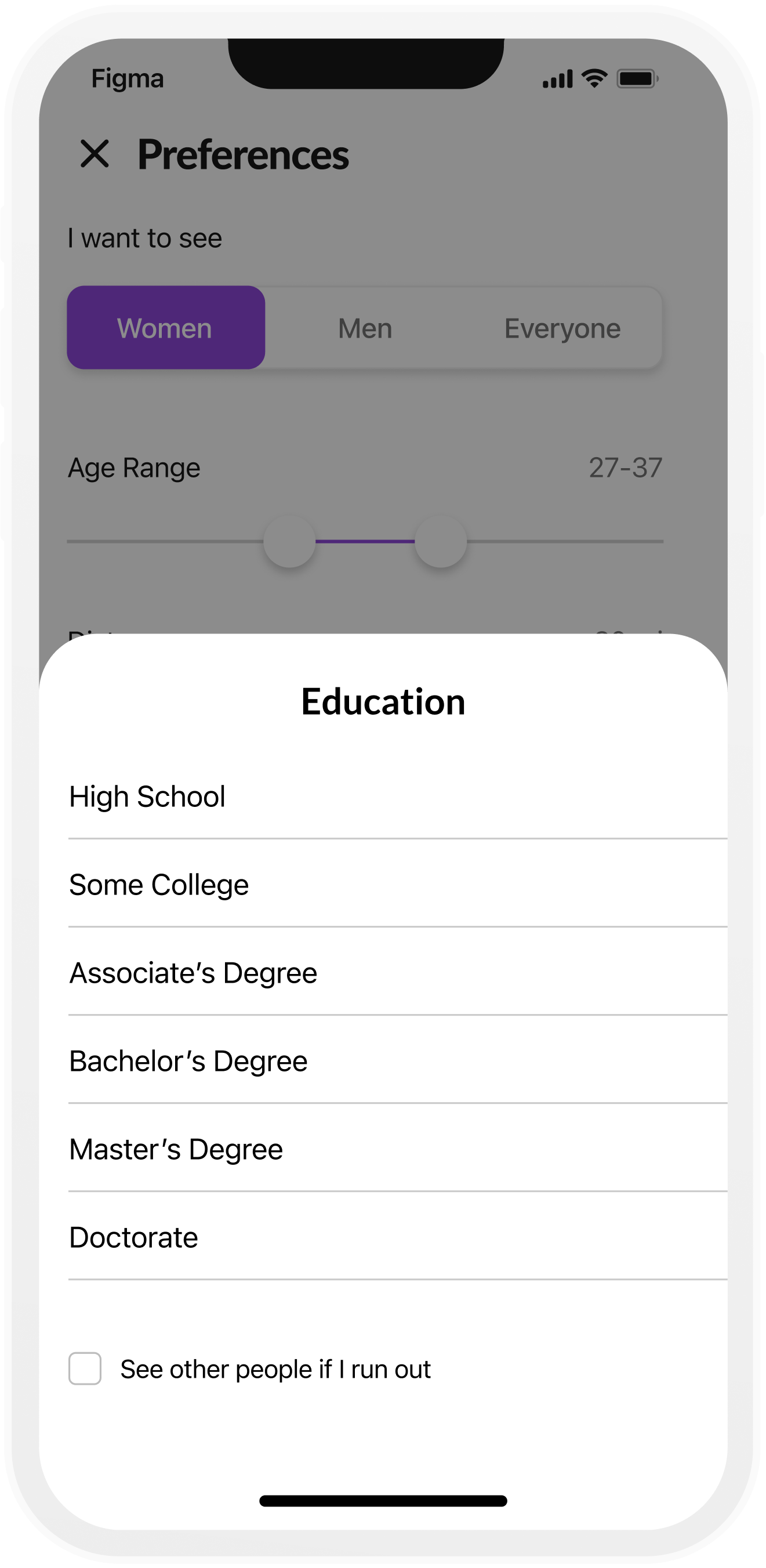Image resolution: width=766 pixels, height=1568 pixels.
Task: Switch to the Men segment
Action: [x=365, y=328]
